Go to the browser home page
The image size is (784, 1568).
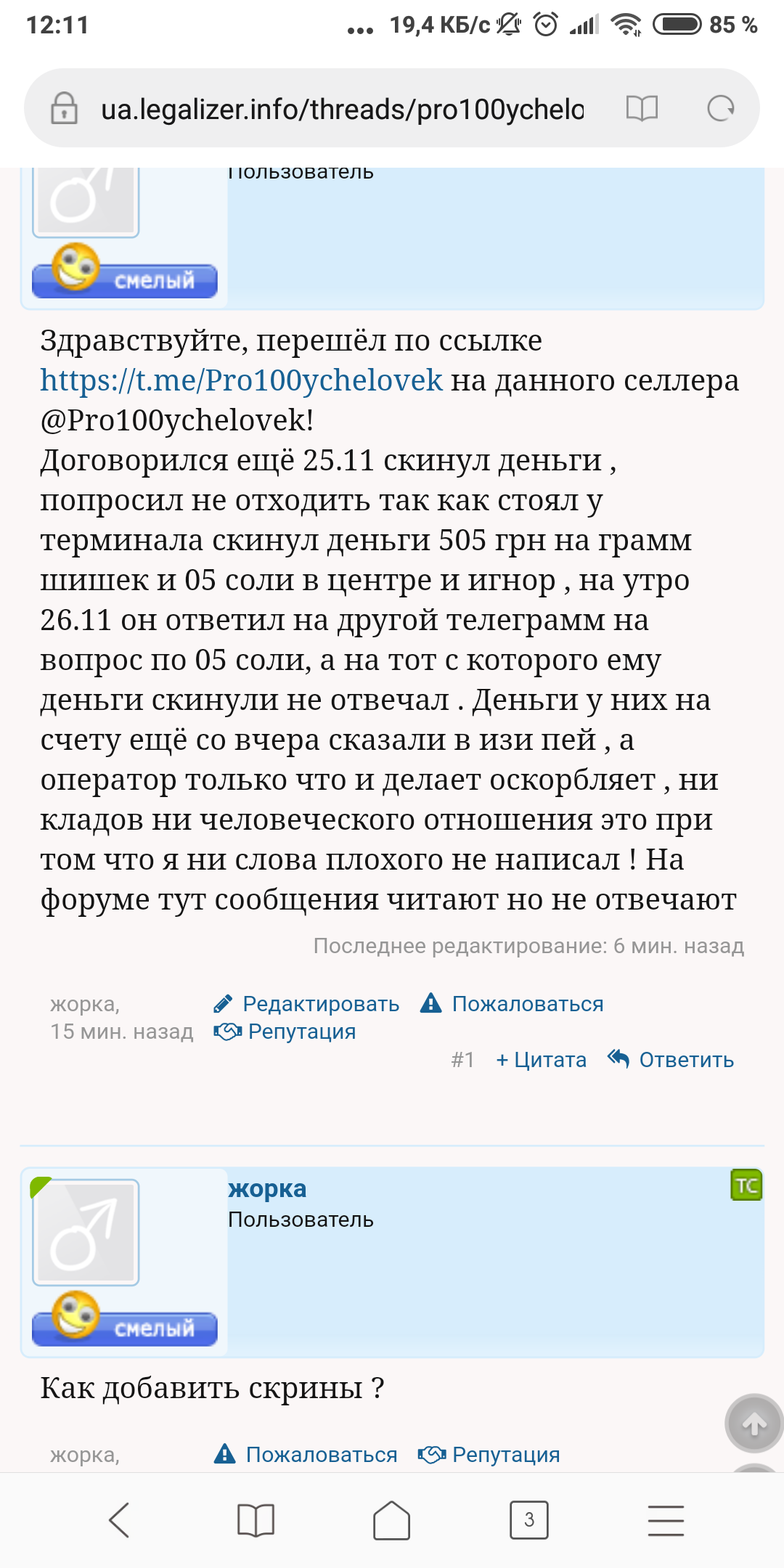[x=392, y=1520]
